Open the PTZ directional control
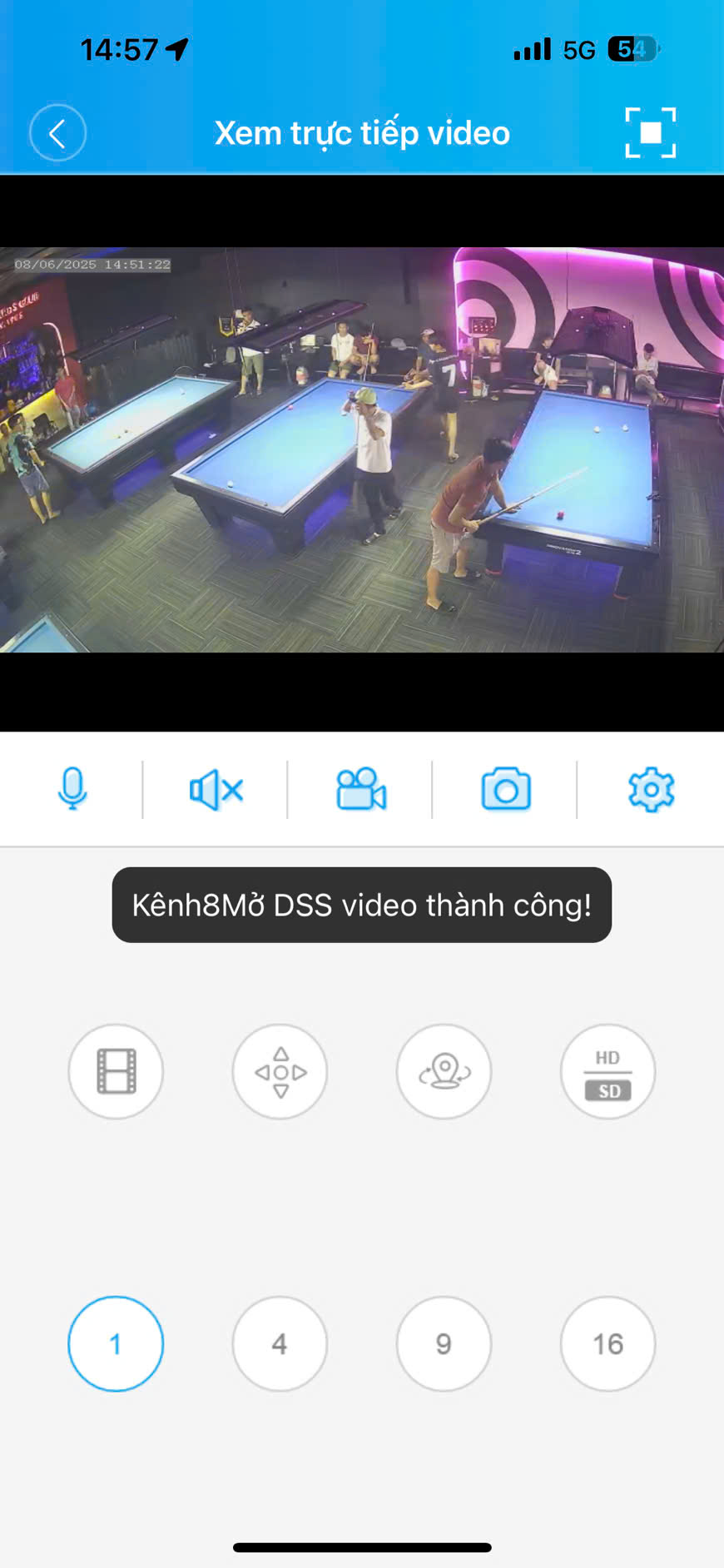 pos(280,1071)
